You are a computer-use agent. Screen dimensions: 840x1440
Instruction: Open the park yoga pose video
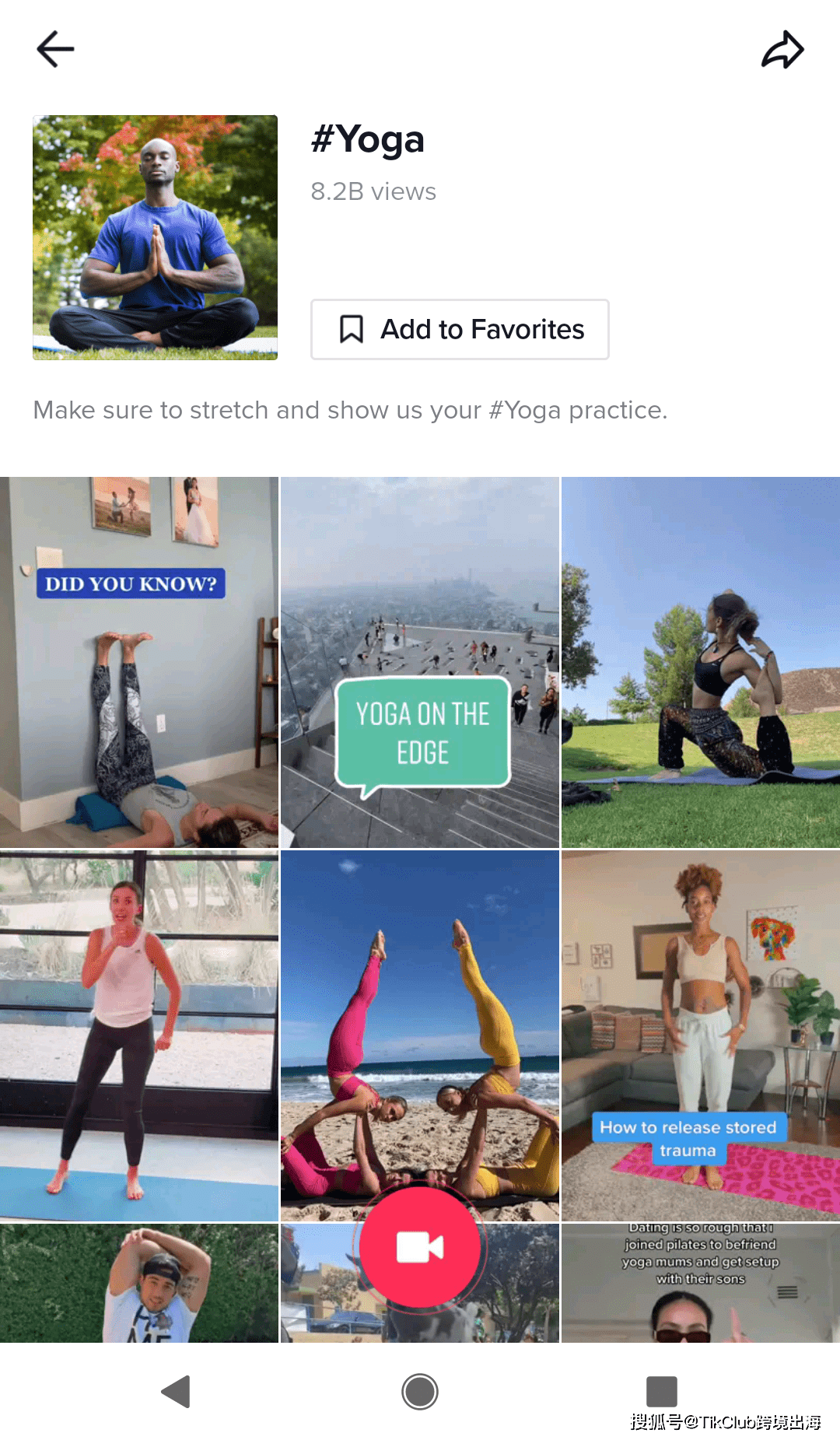(700, 662)
